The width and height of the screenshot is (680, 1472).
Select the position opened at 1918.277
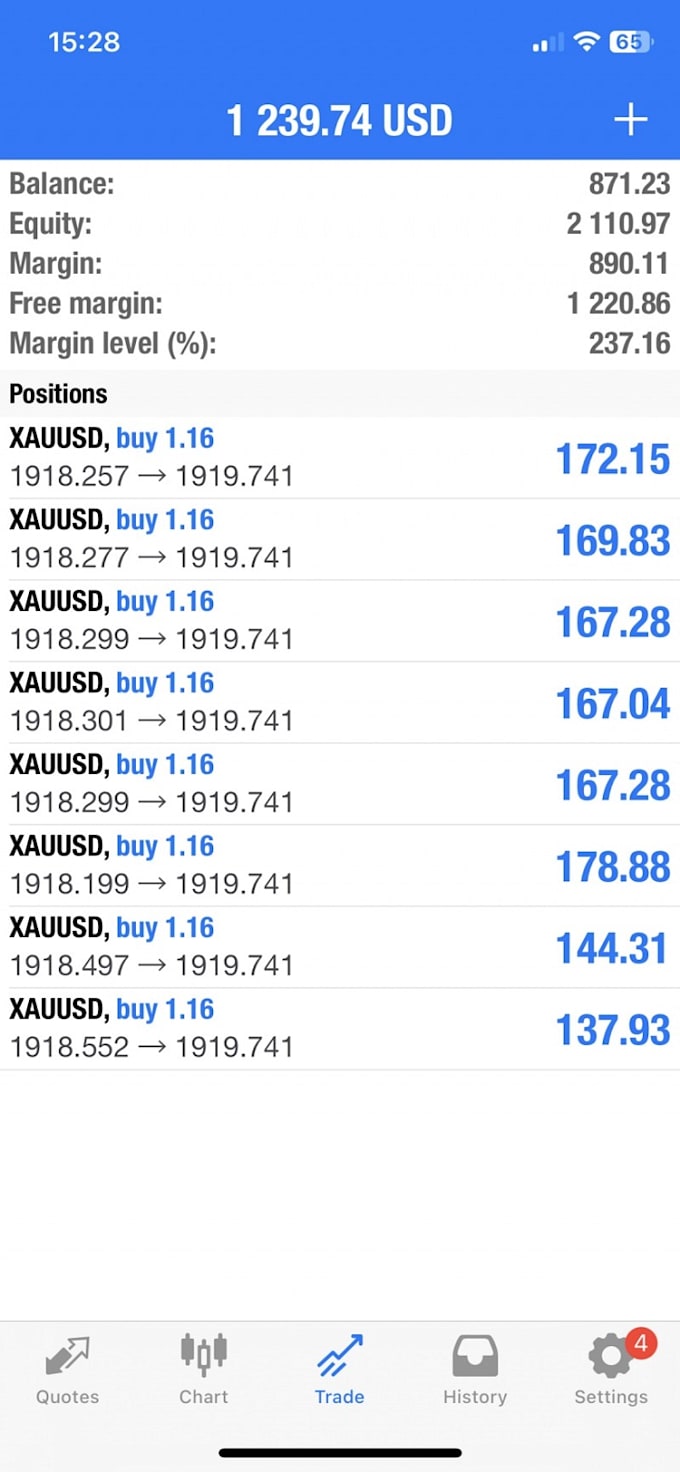tap(340, 540)
